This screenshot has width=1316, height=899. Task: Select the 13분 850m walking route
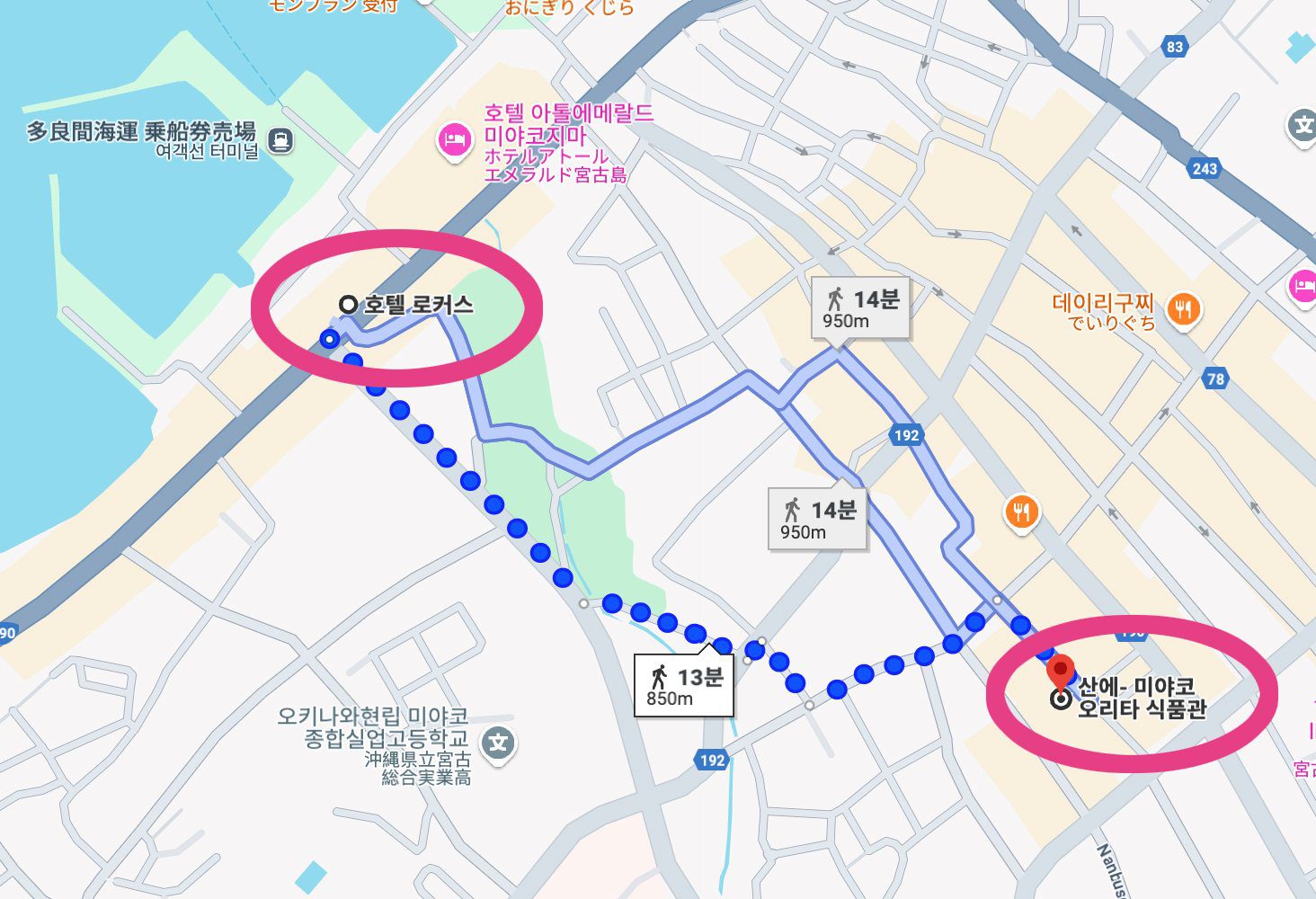tap(683, 686)
